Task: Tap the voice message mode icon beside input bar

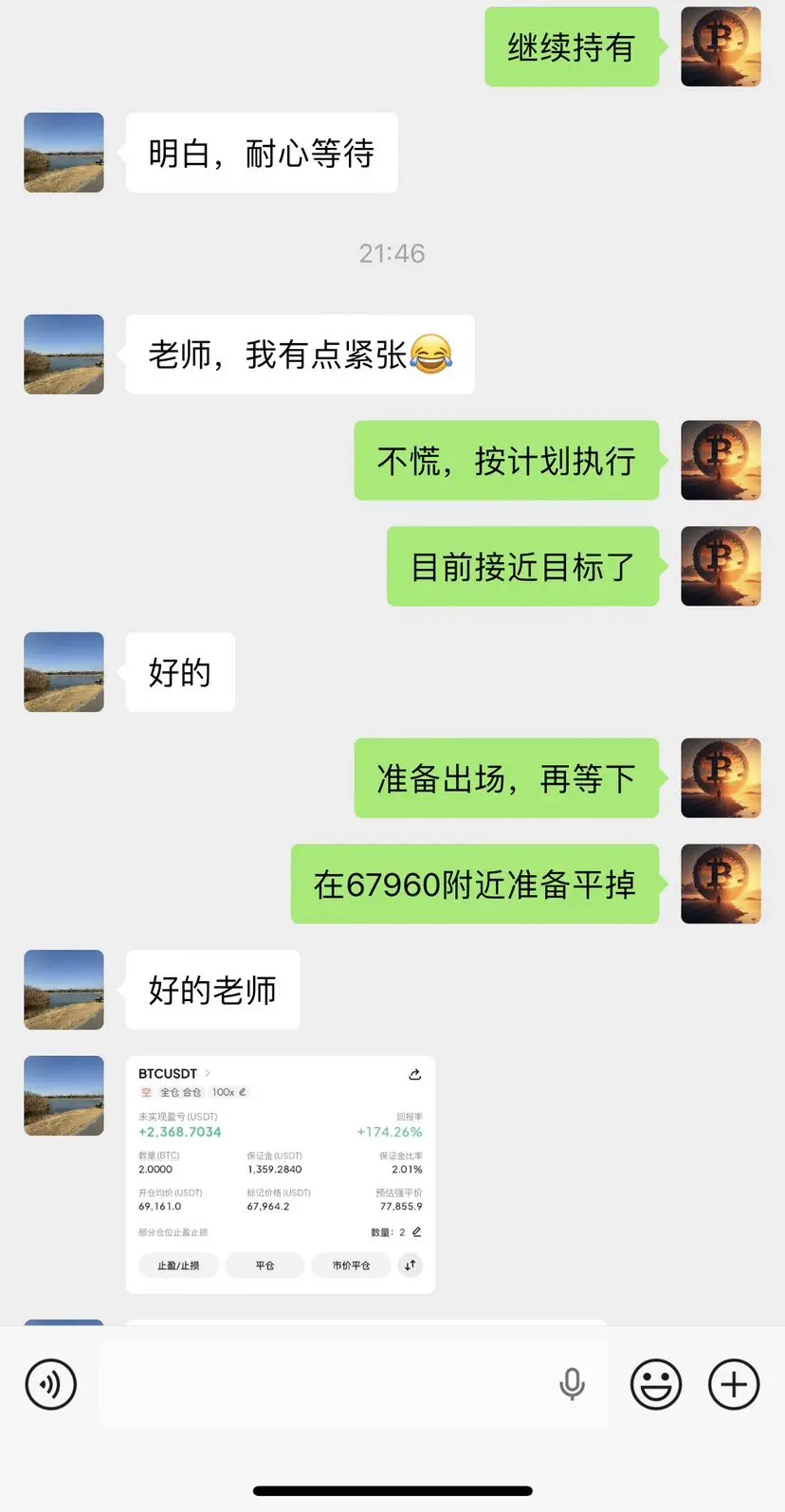Action: [50, 1384]
